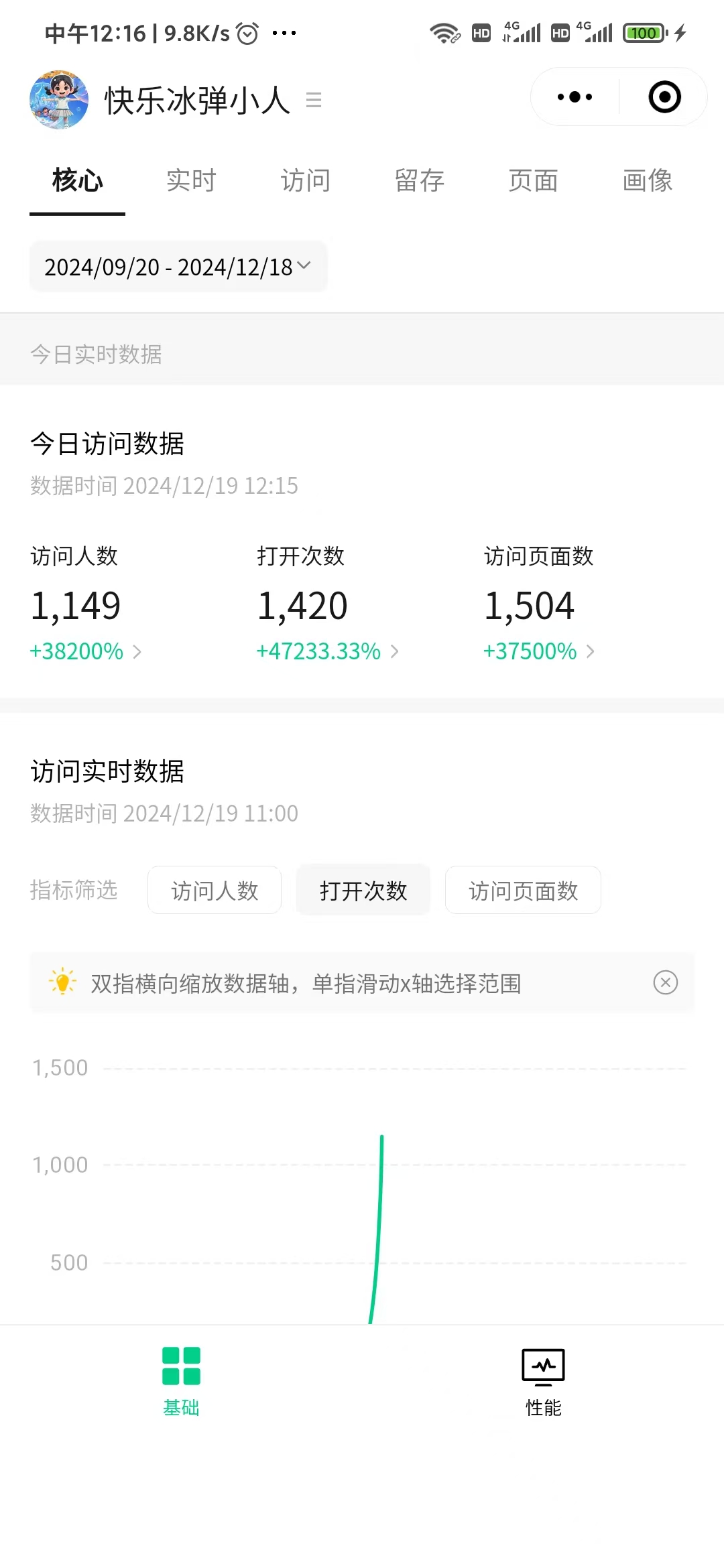View 打开次数 +47233.33% details
The width and height of the screenshot is (724, 1568).
pyautogui.click(x=328, y=651)
